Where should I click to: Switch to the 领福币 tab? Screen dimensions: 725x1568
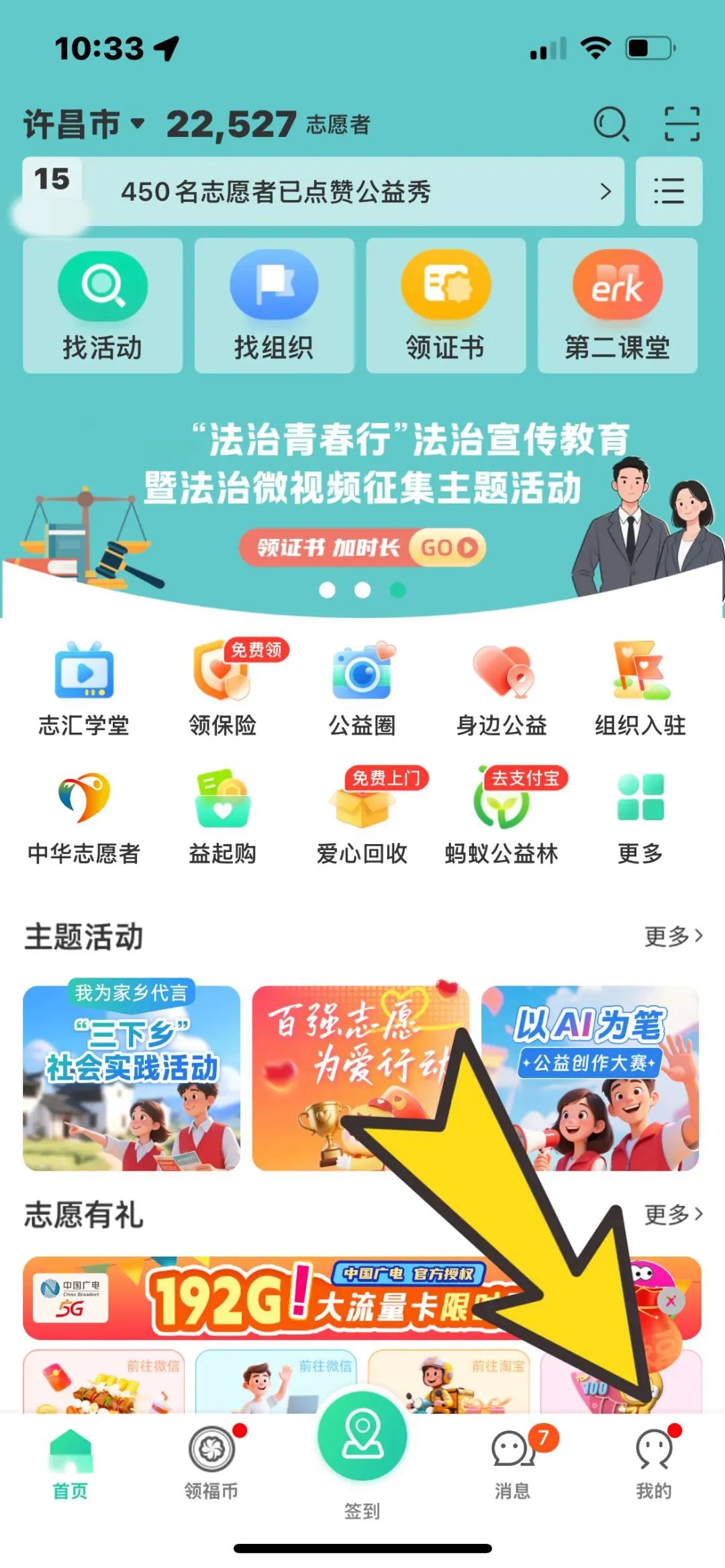pos(211,1463)
